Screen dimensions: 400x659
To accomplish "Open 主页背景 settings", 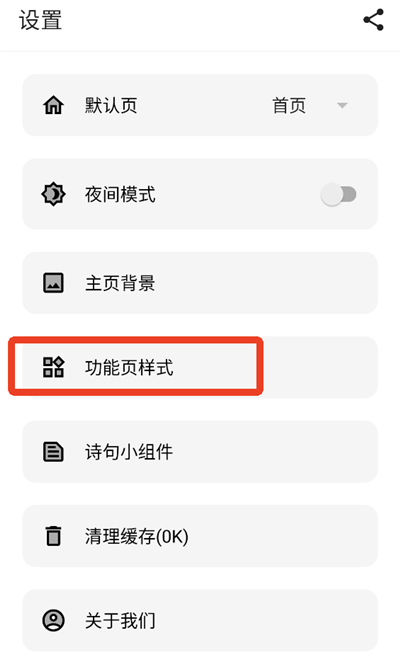I will 200,283.
